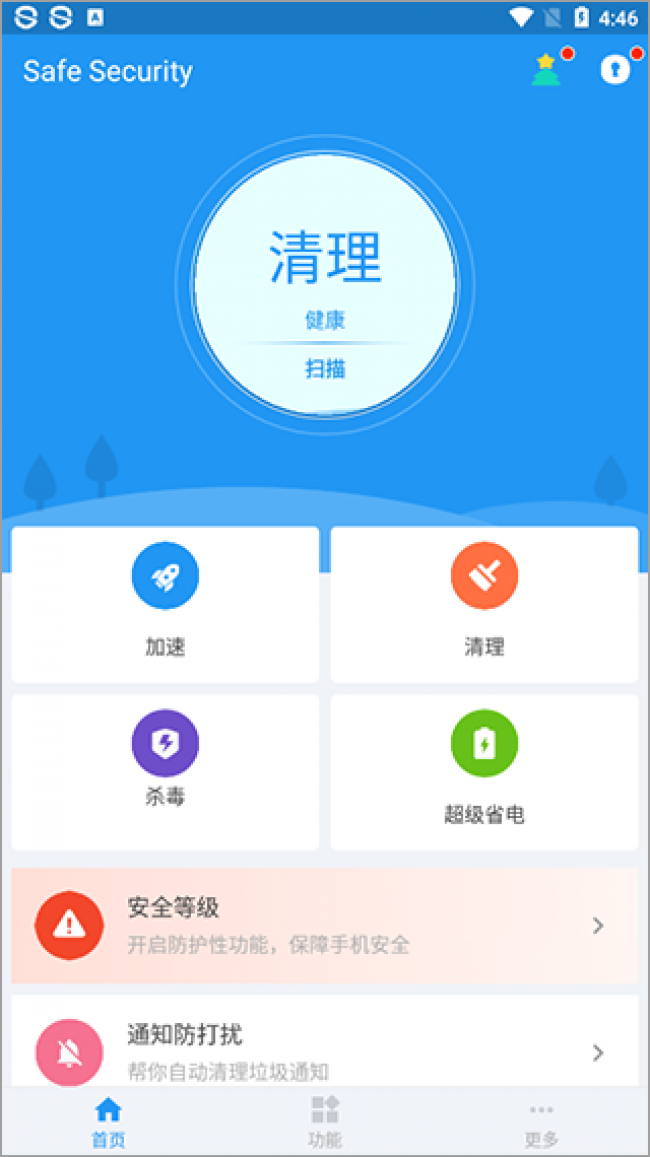The image size is (650, 1157).
Task: Open the 加速 boost card
Action: (x=165, y=604)
